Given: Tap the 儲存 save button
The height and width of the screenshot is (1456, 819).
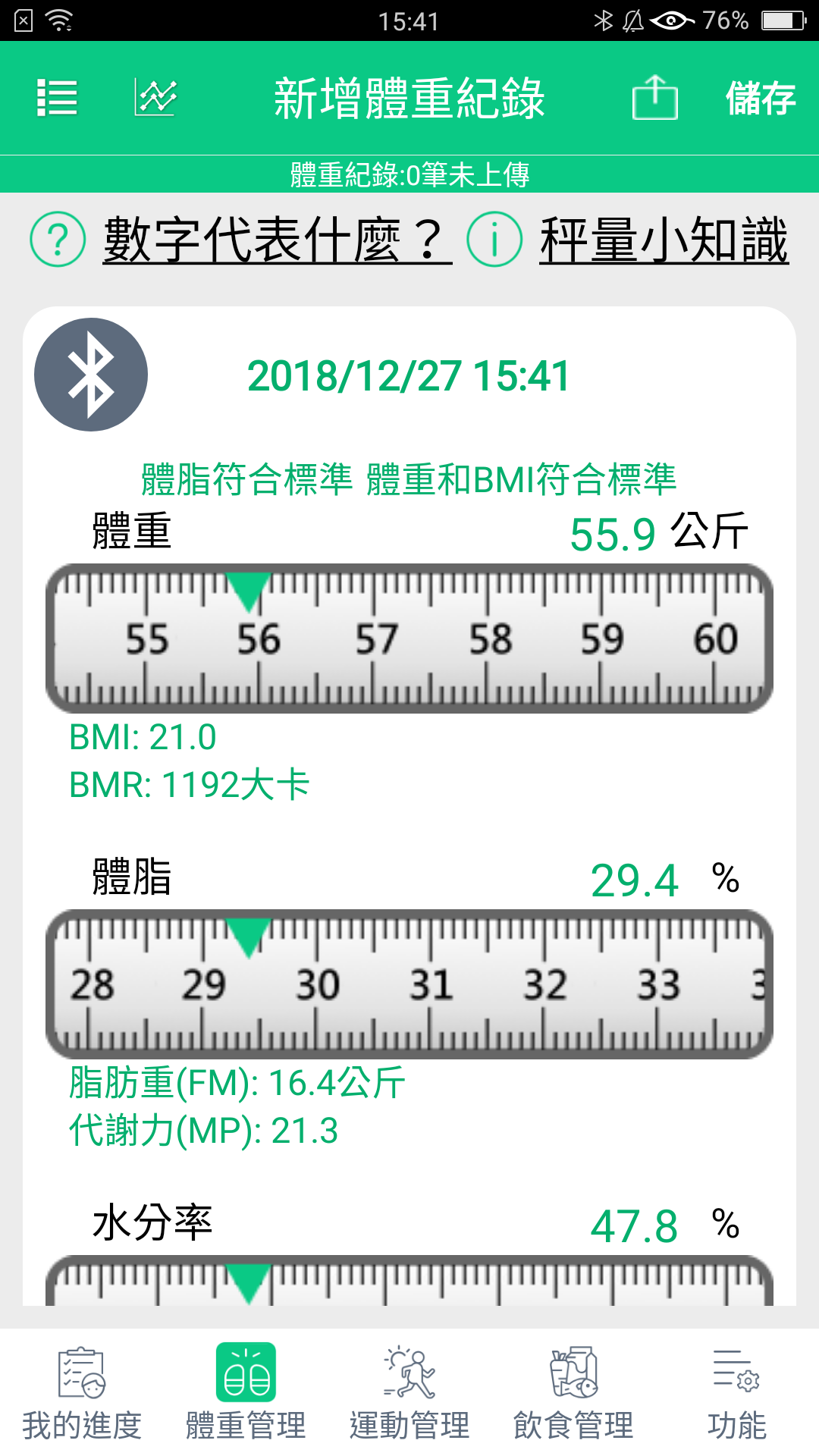Looking at the screenshot, I should coord(762,97).
